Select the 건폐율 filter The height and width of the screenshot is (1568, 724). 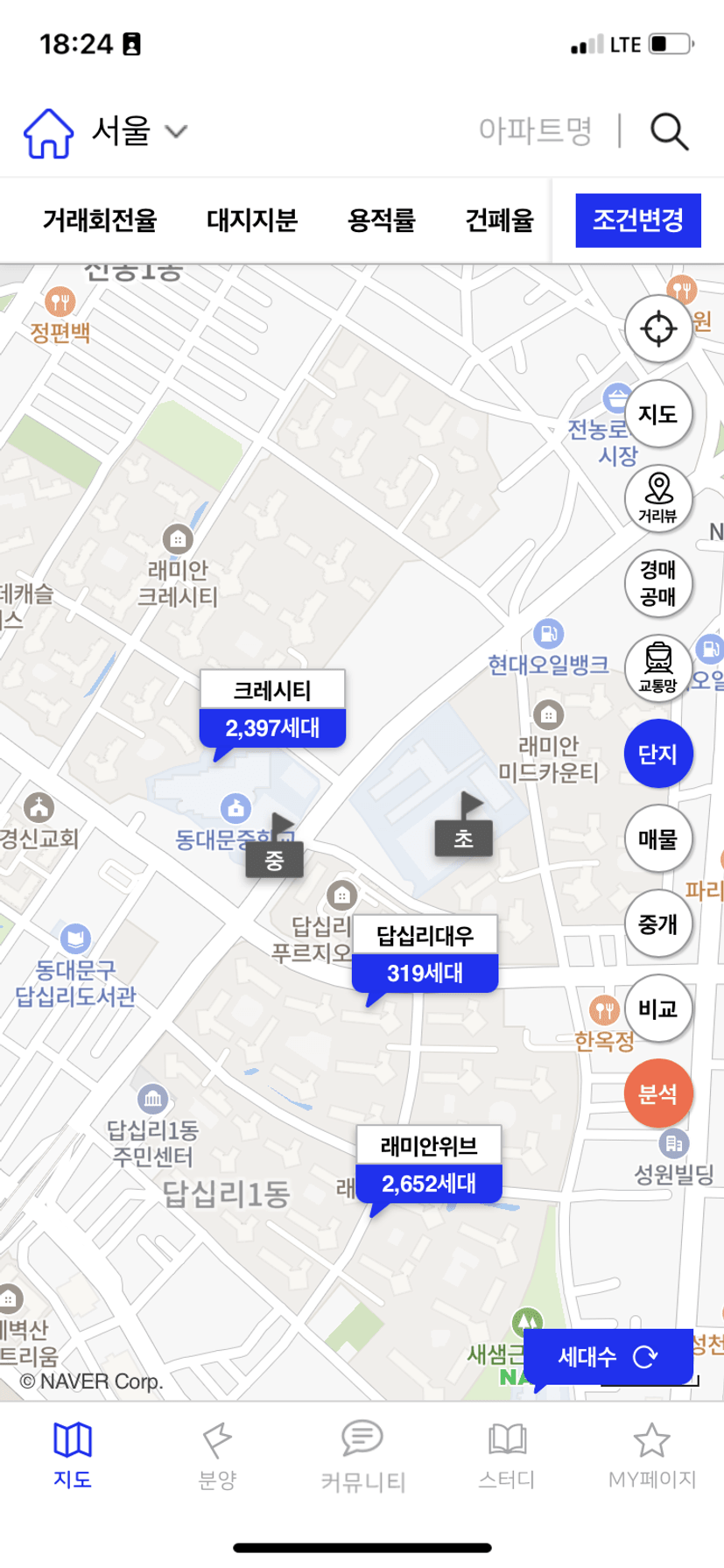click(499, 220)
